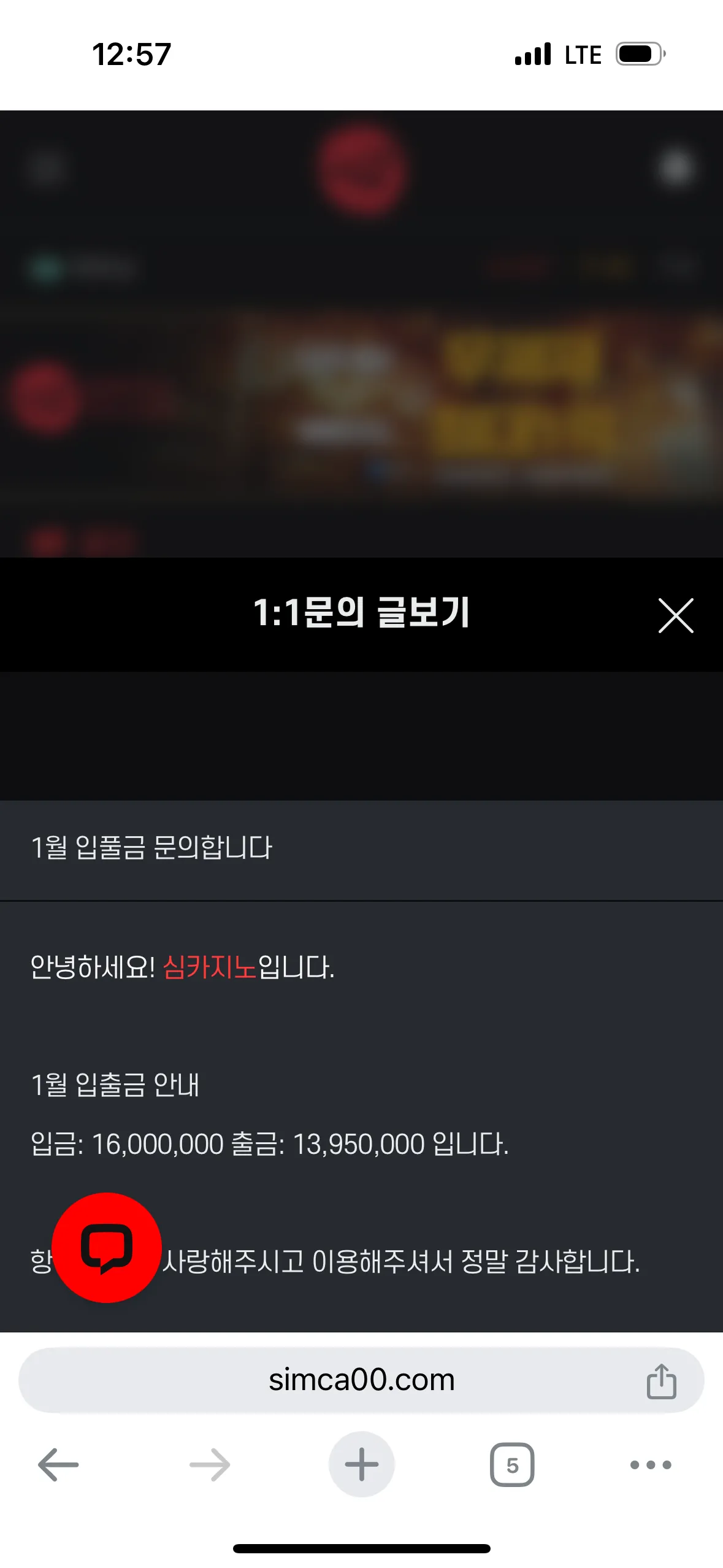The image size is (723, 1568).
Task: Open the browser's three-dot menu
Action: click(651, 1465)
